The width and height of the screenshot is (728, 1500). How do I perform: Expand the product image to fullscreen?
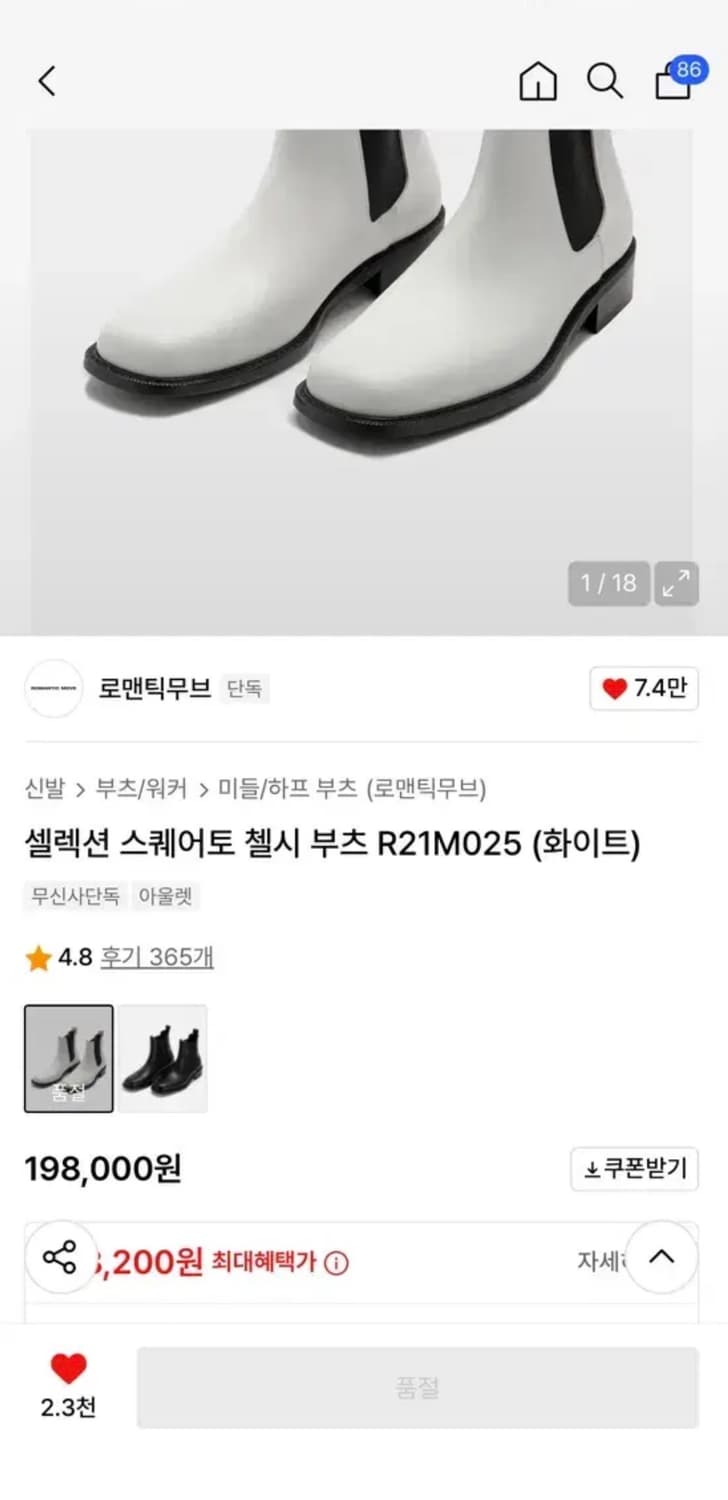678,583
